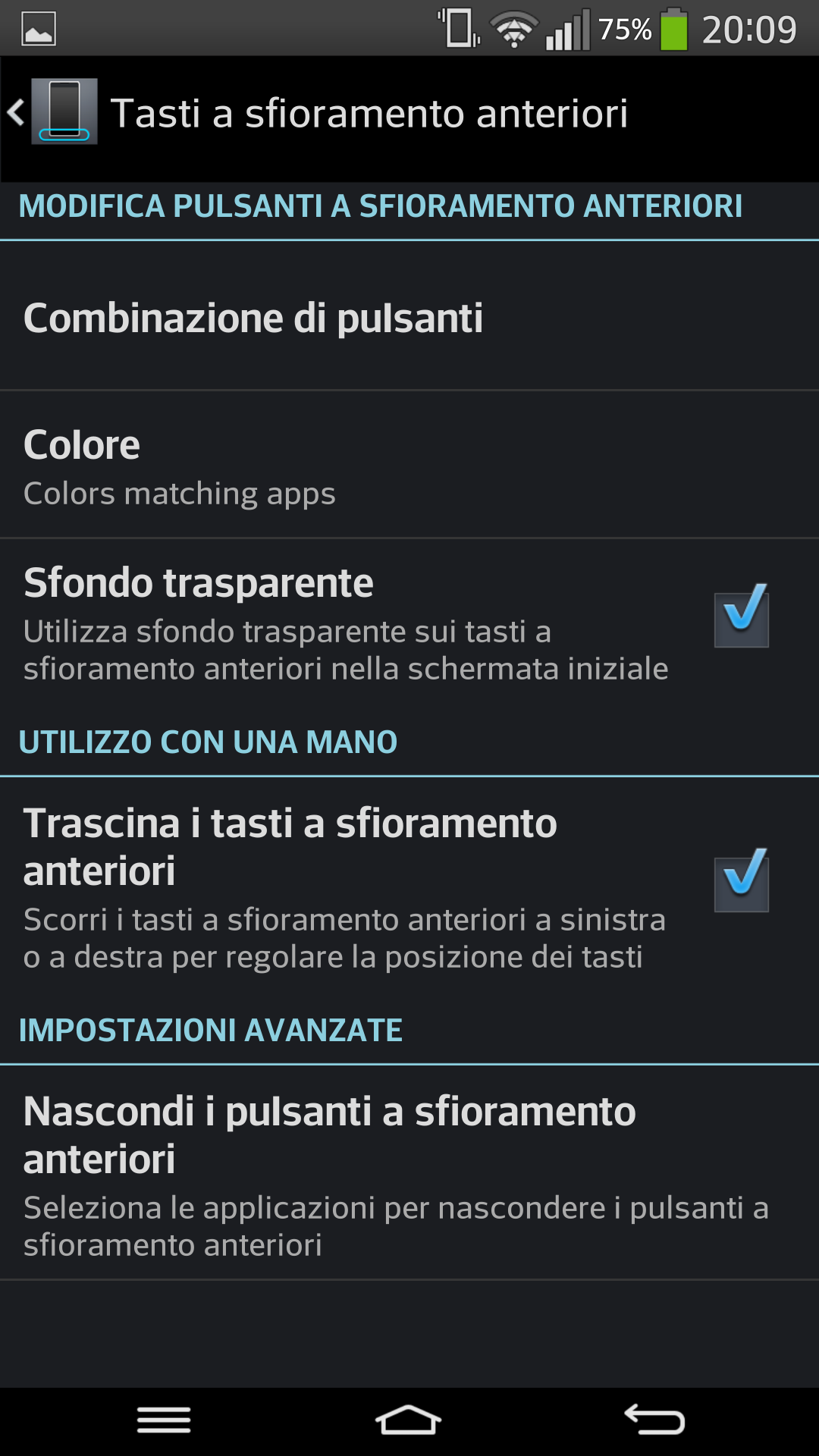Open Combinazione di pulsanti
The image size is (819, 1456).
point(409,317)
